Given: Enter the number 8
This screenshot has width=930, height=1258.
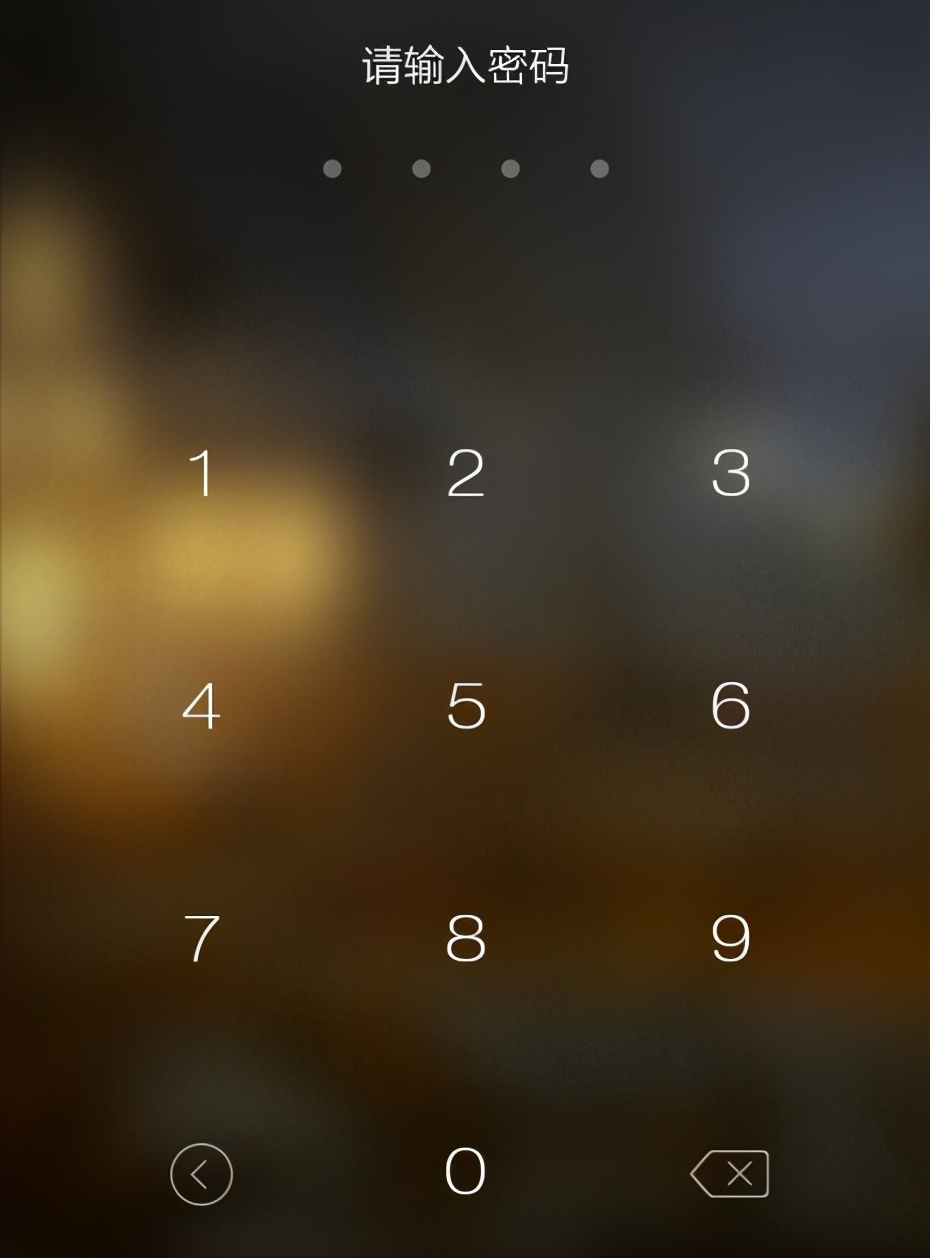Looking at the screenshot, I should 465,939.
